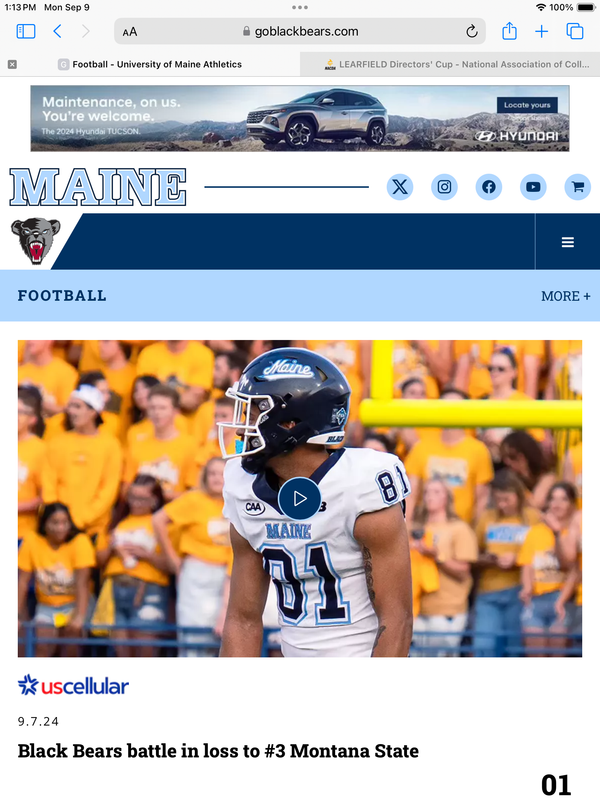Open the Maine YouTube channel
Screen dimensions: 600x800
click(x=533, y=186)
